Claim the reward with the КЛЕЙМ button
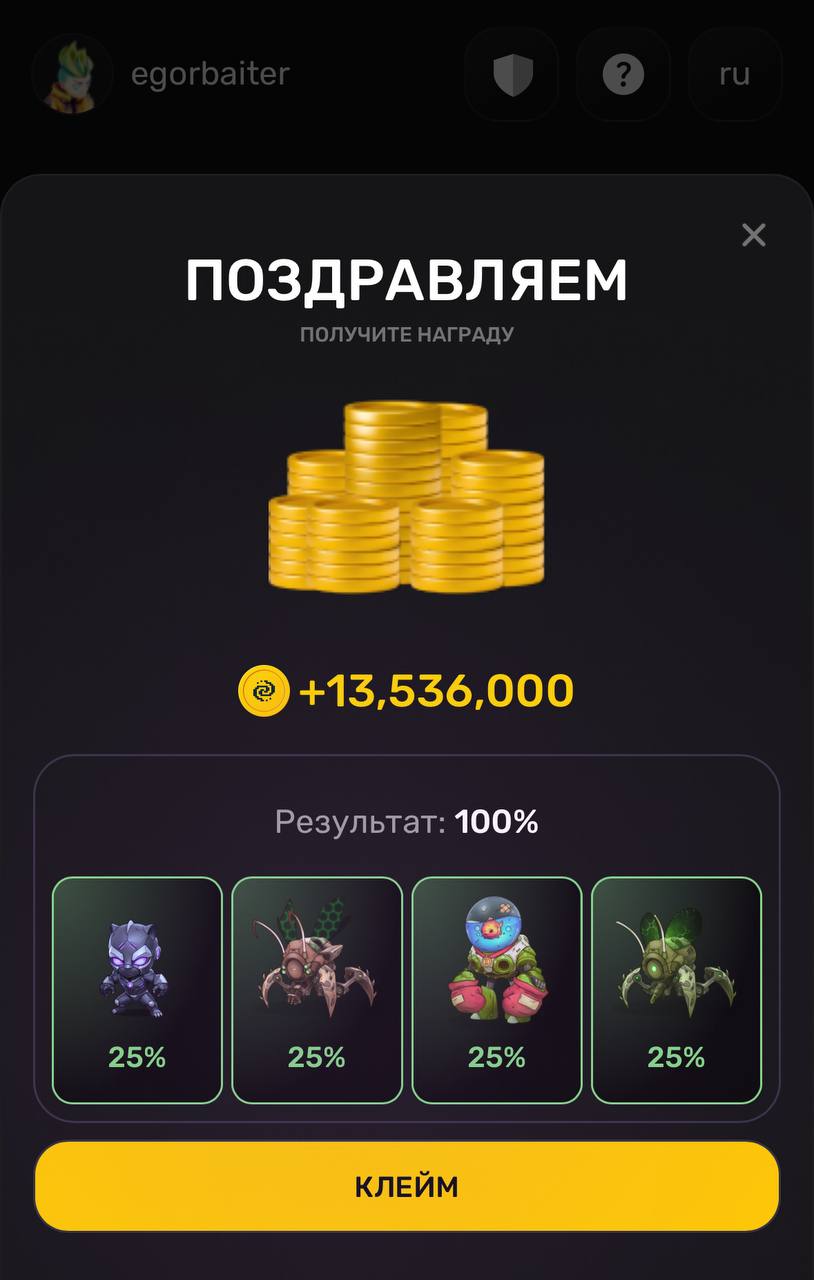This screenshot has width=814, height=1280. (x=406, y=1186)
